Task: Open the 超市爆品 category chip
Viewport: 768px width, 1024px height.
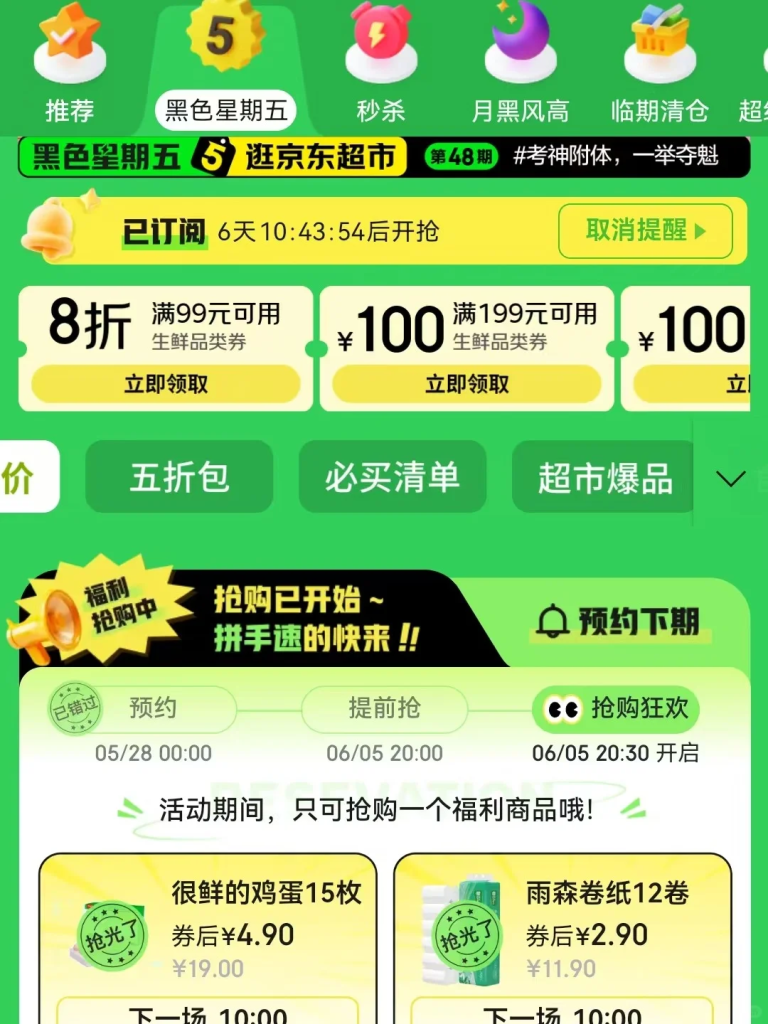Action: pyautogui.click(x=605, y=478)
